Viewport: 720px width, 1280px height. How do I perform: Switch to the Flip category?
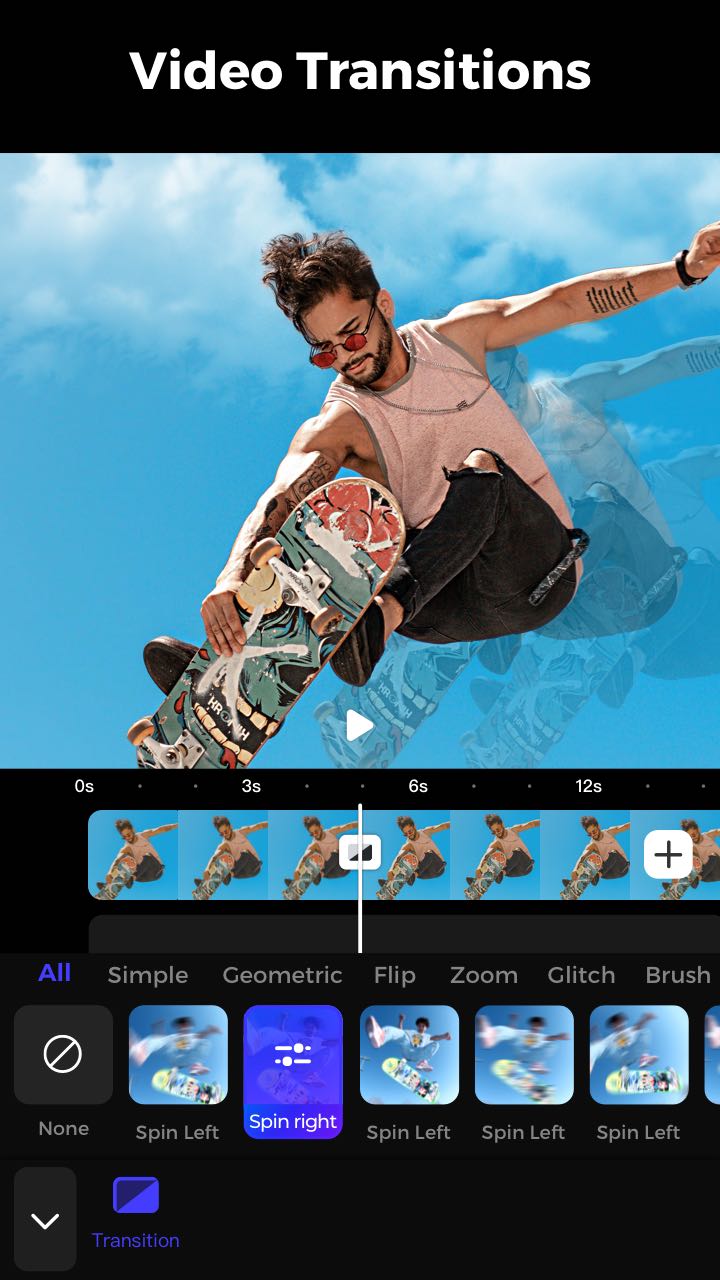tap(395, 975)
